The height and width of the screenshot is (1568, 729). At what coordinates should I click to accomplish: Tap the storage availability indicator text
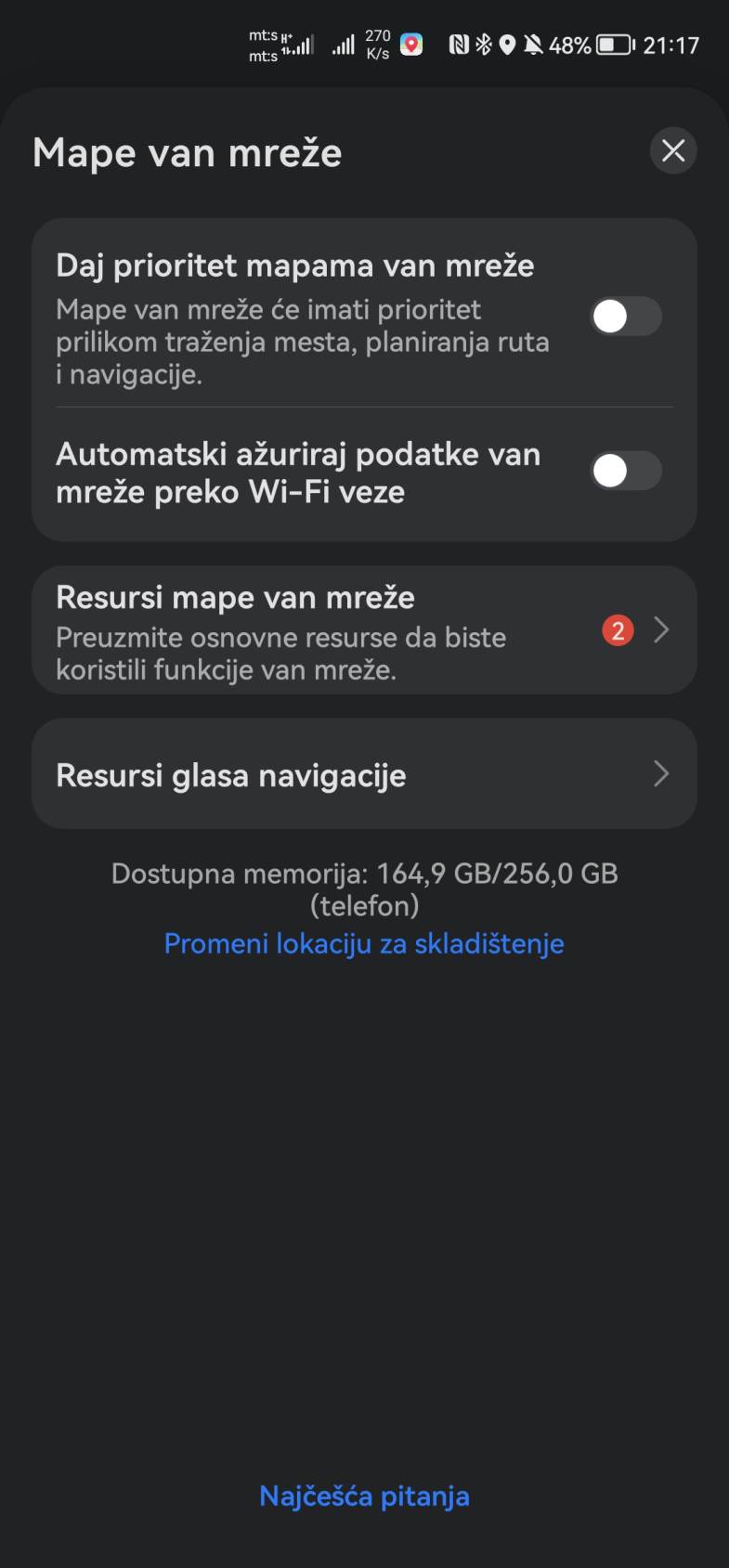(364, 888)
